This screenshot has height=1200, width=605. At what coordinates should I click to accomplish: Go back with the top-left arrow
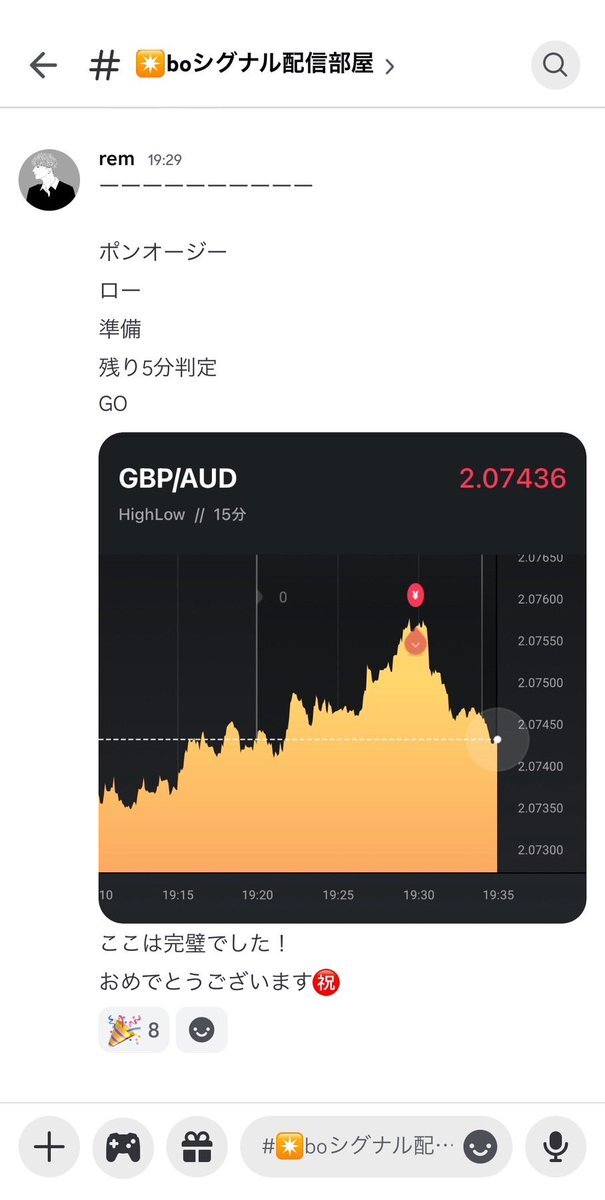pos(43,66)
